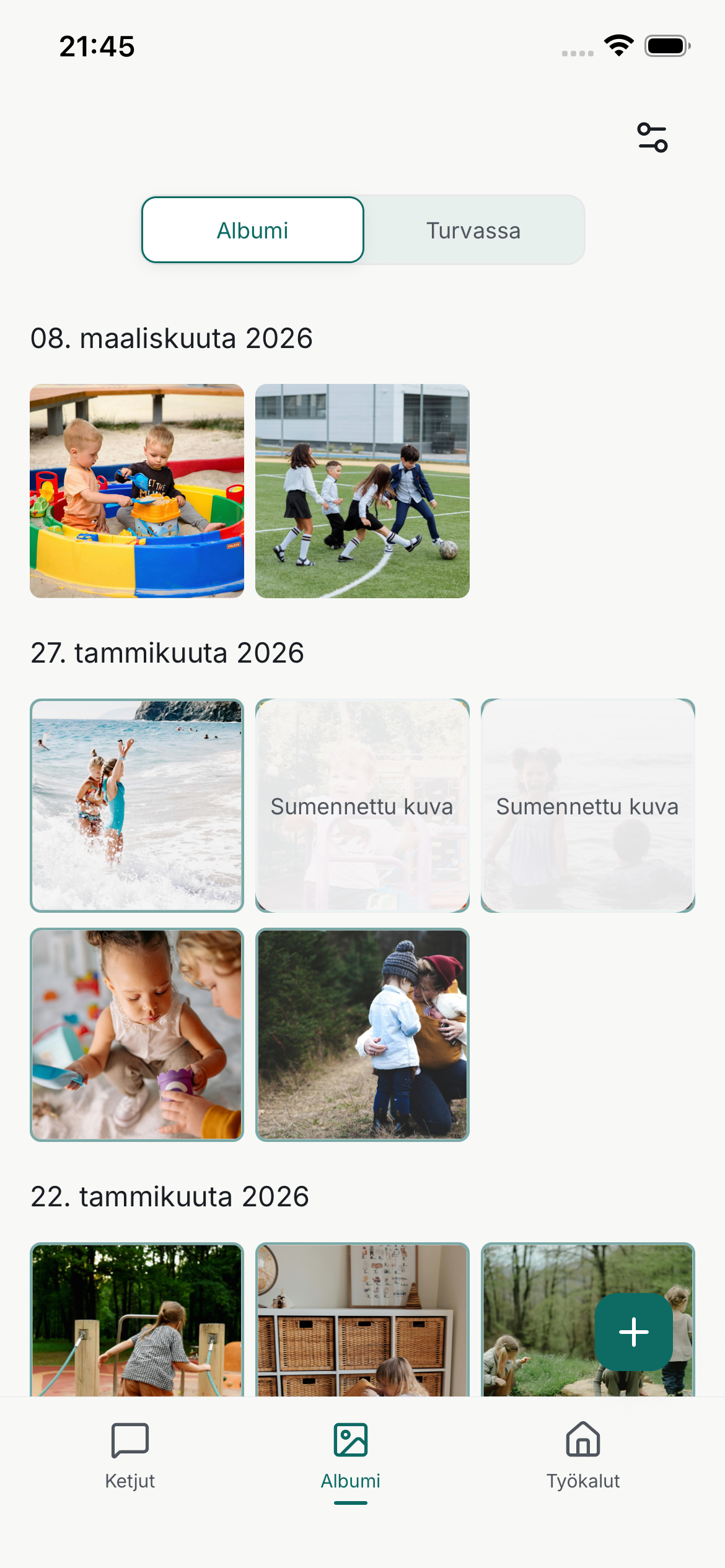This screenshot has height=1568, width=725.
Task: Open the wicker basket shelf photo
Action: point(362,1319)
